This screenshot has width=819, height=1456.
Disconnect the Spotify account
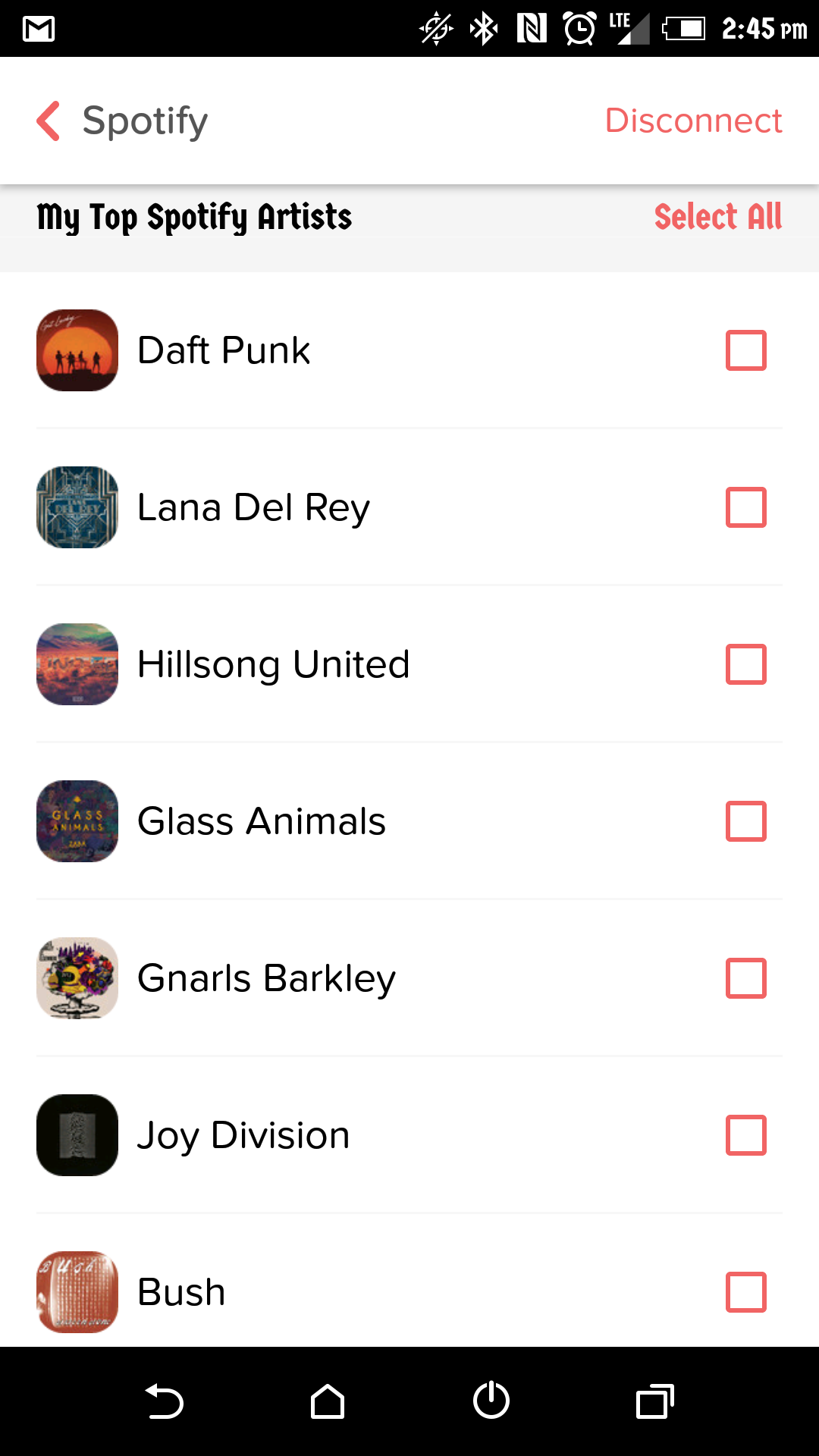click(x=693, y=121)
